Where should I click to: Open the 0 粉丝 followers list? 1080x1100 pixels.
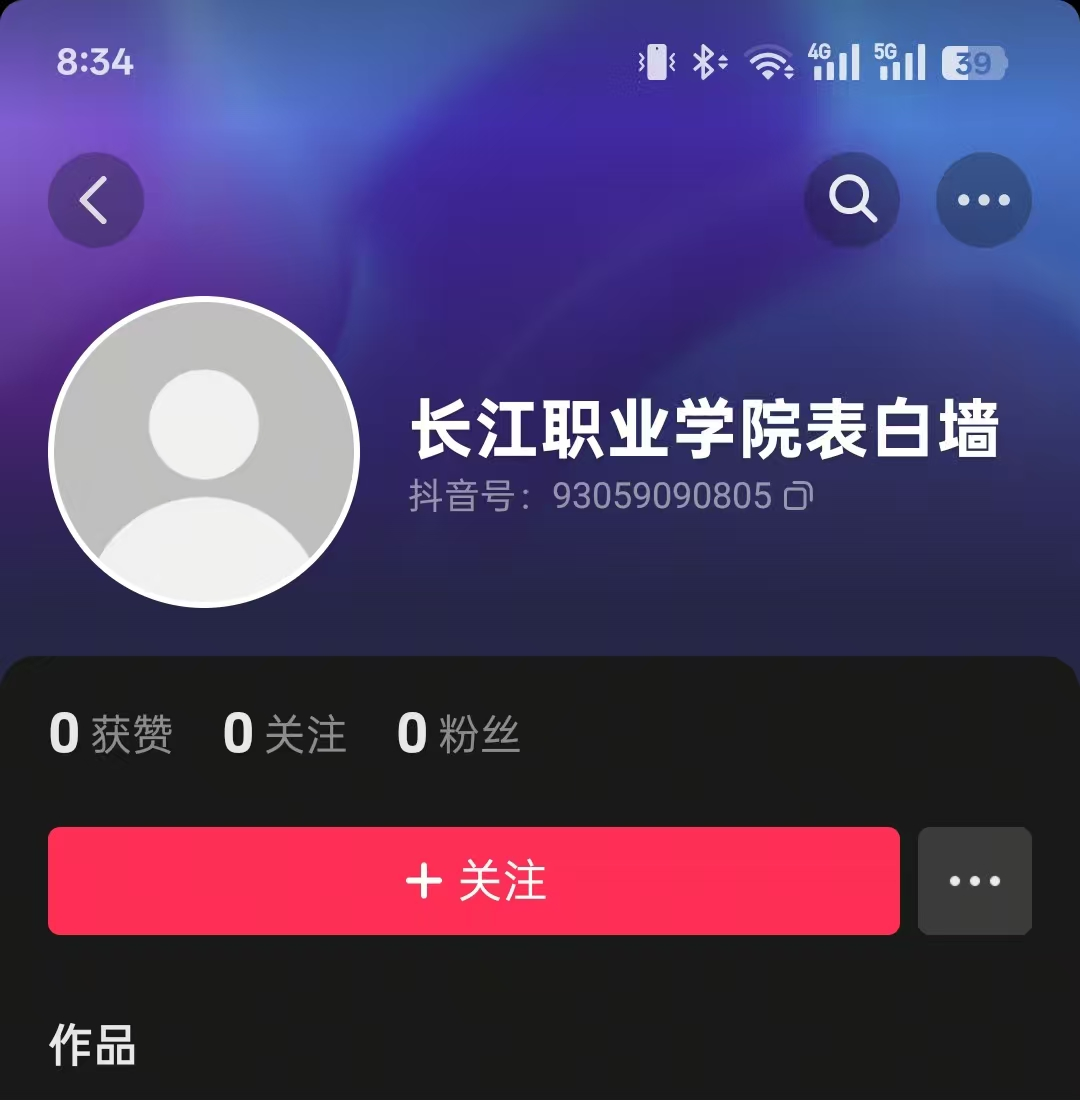459,735
